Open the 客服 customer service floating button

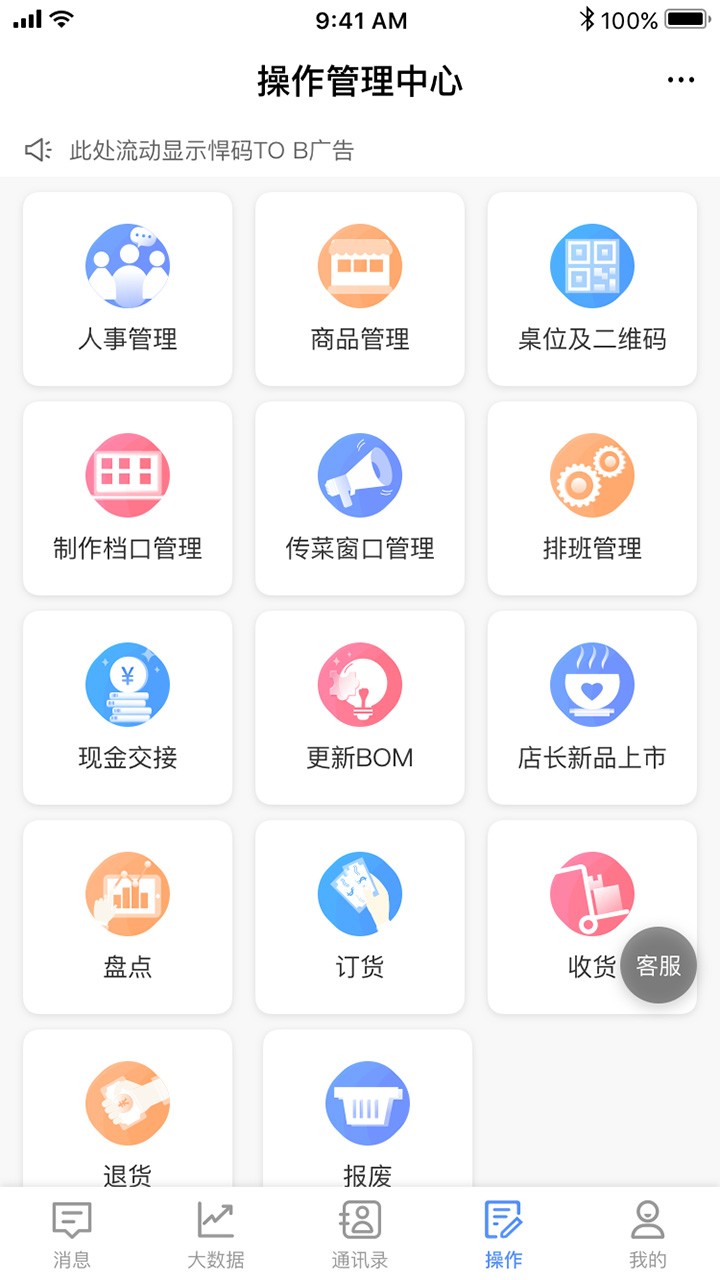coord(658,964)
